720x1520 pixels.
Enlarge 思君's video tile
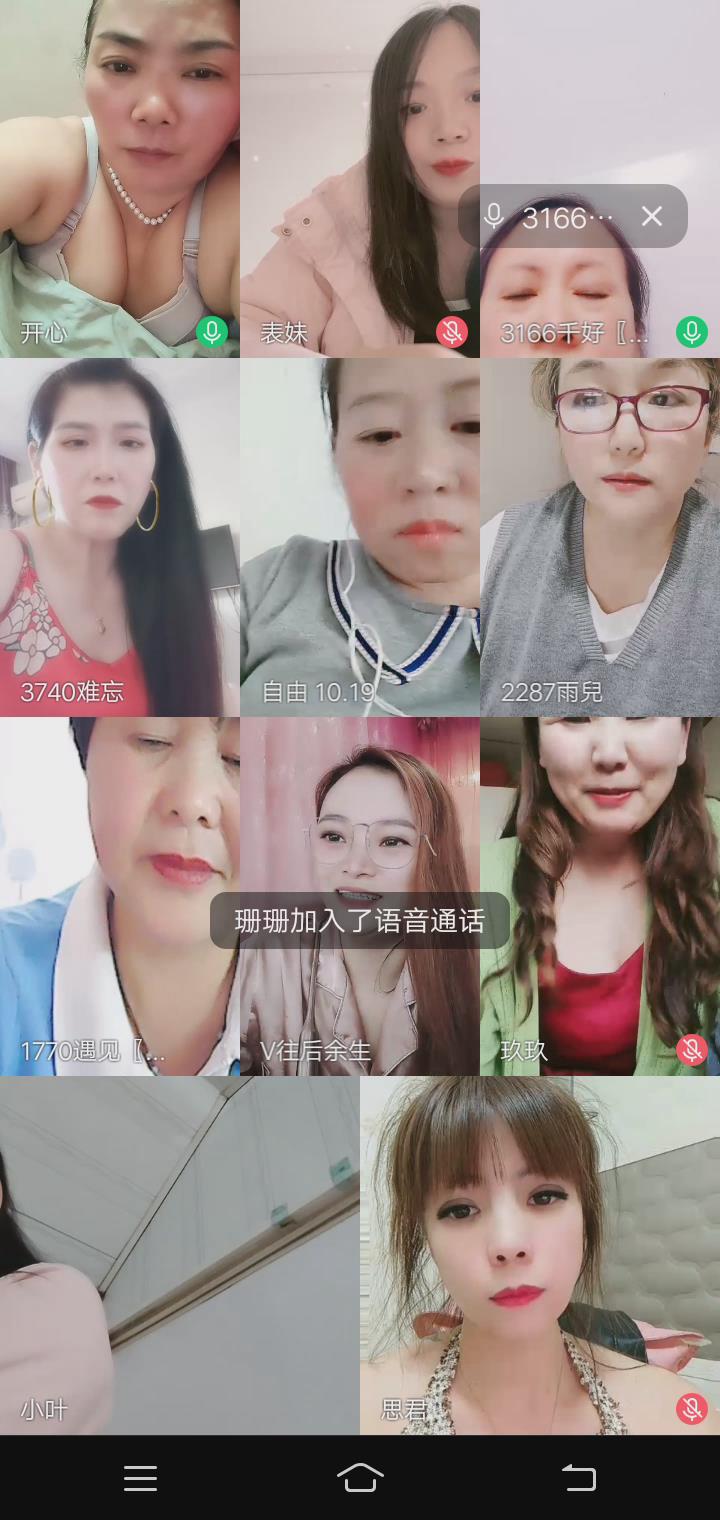[540, 1255]
